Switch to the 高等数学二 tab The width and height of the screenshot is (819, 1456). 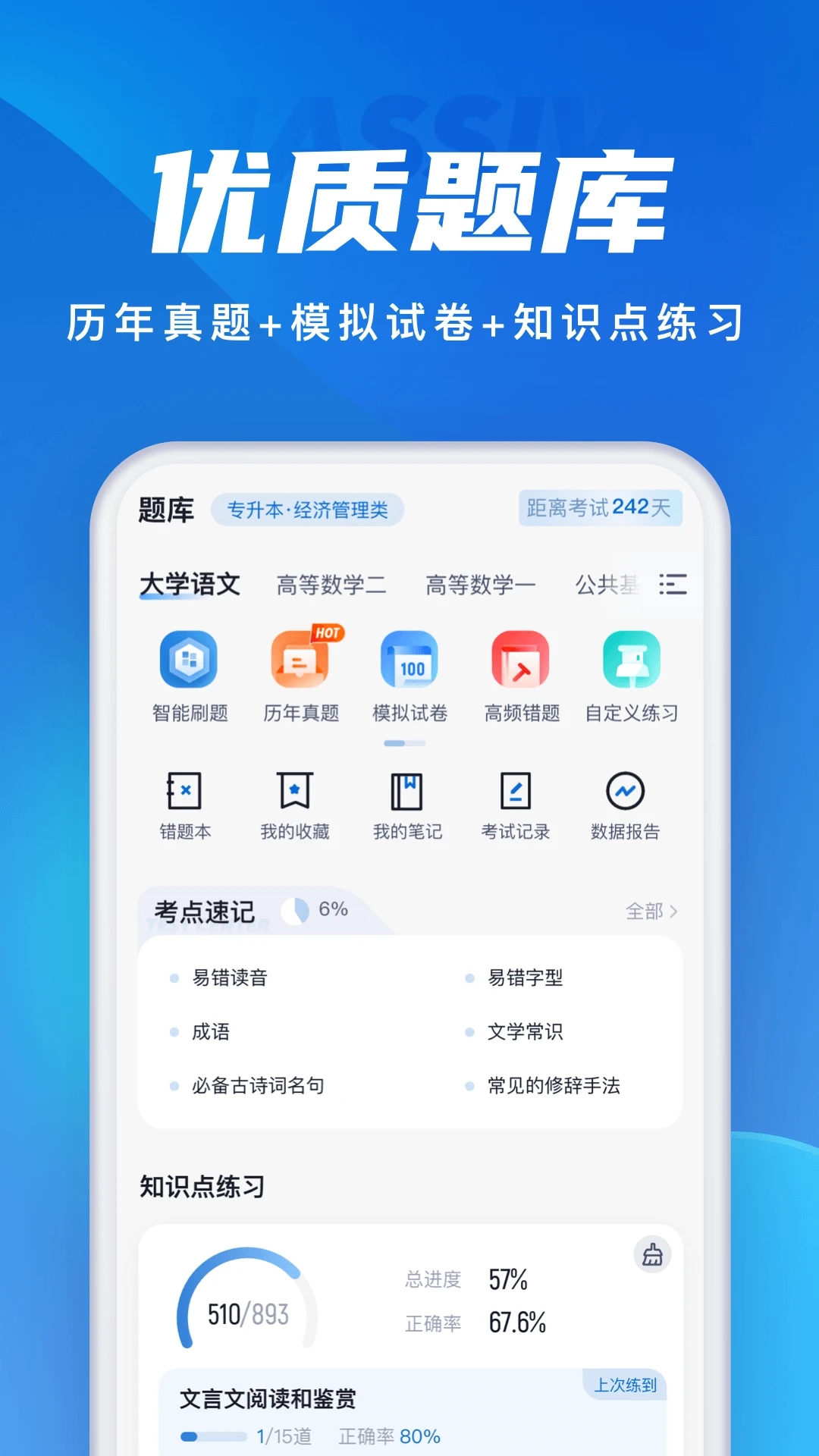tap(332, 584)
